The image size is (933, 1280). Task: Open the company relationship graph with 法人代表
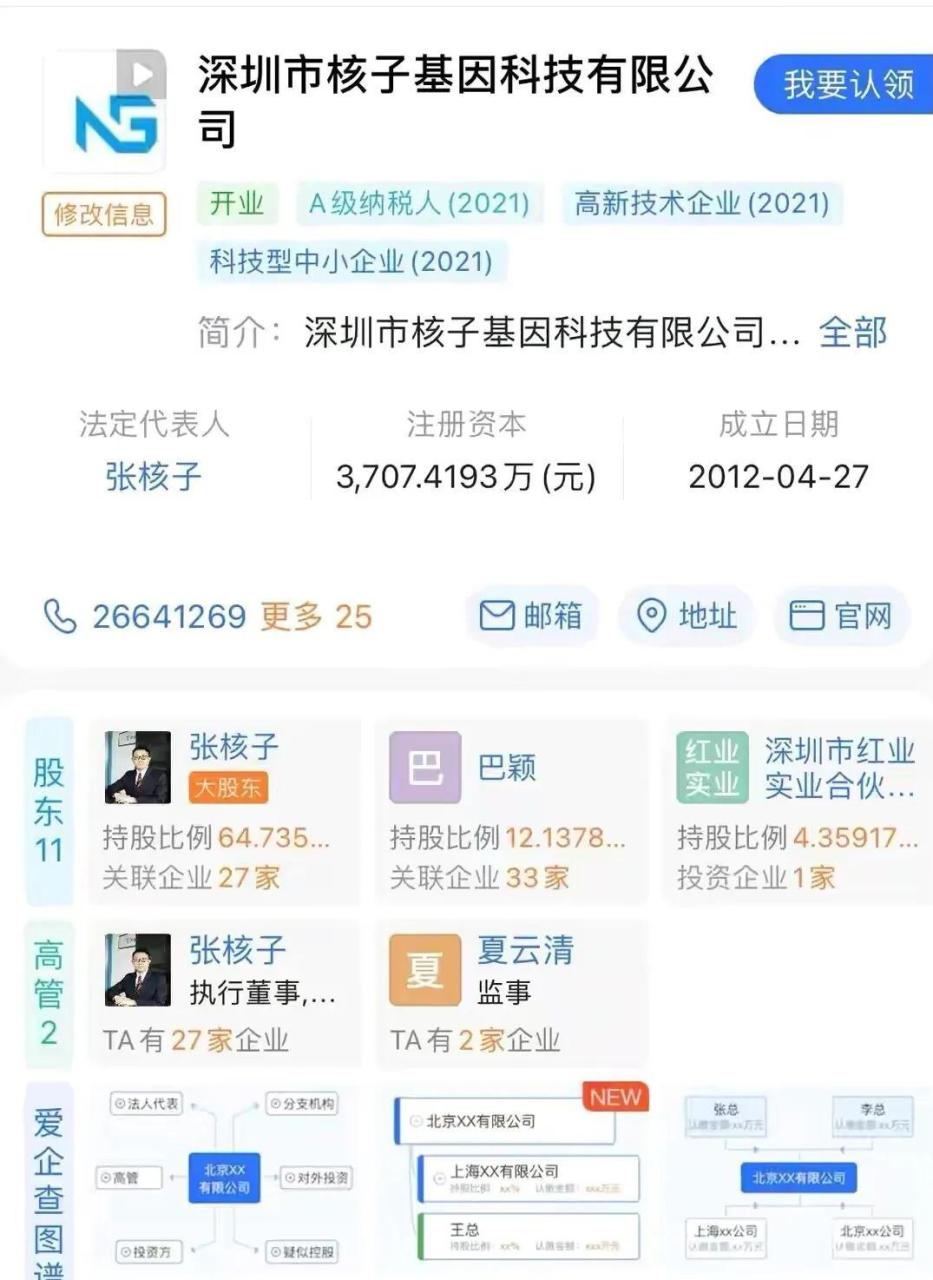click(x=224, y=1178)
